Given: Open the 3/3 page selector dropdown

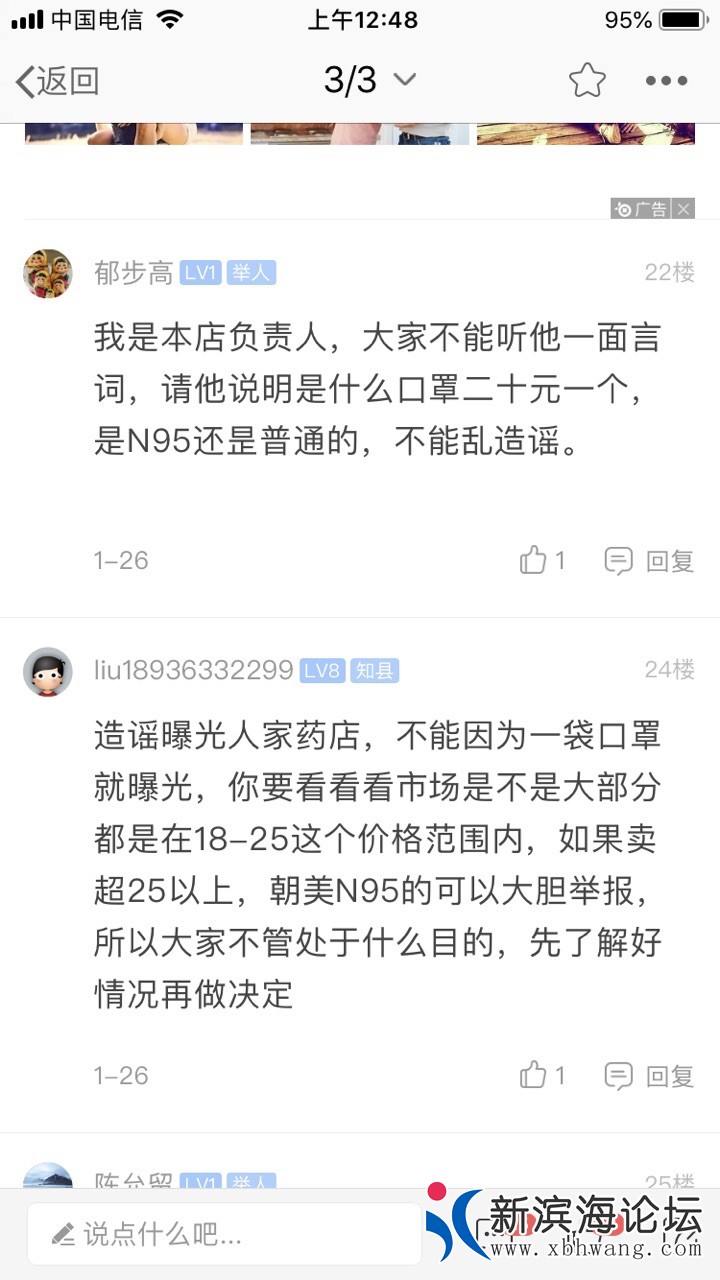Looking at the screenshot, I should click(x=369, y=81).
